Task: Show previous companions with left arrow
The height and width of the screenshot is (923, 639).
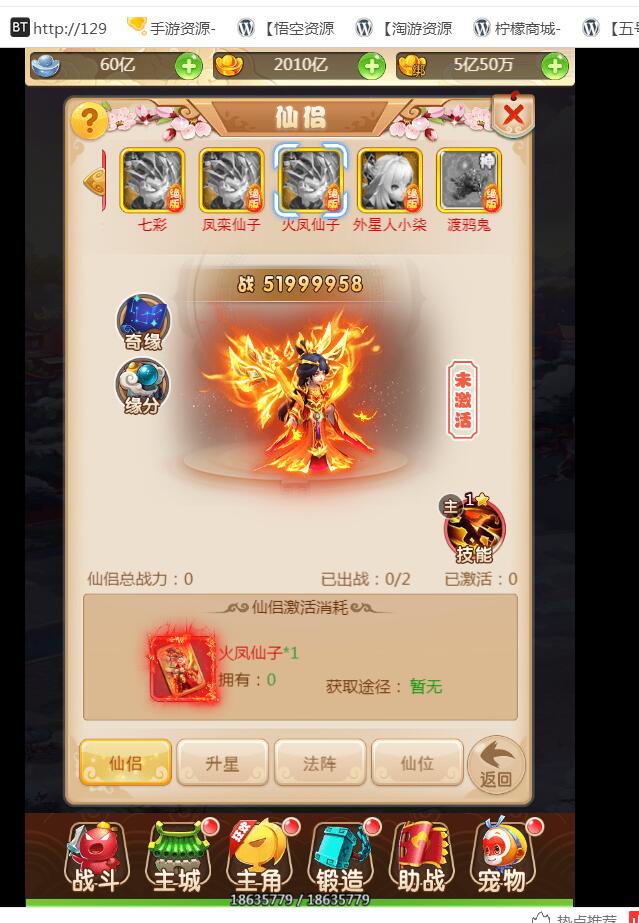Action: click(x=95, y=181)
